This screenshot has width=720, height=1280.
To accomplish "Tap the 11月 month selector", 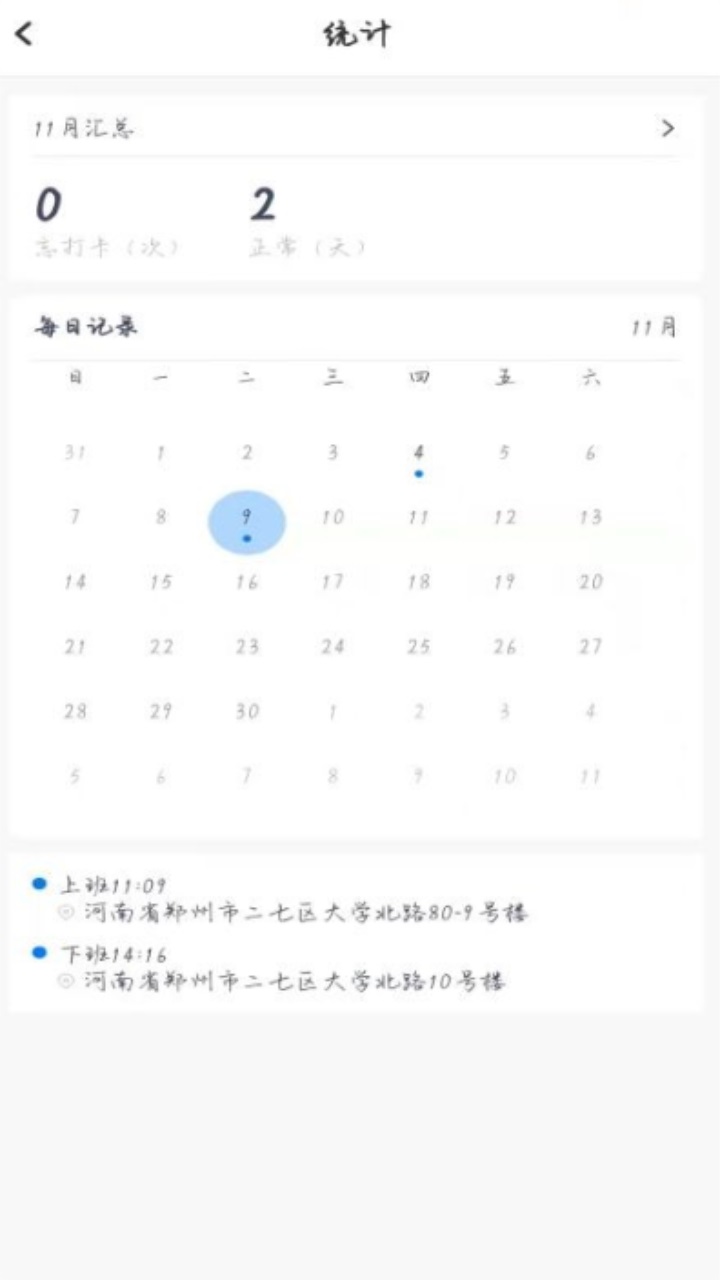I will point(654,327).
